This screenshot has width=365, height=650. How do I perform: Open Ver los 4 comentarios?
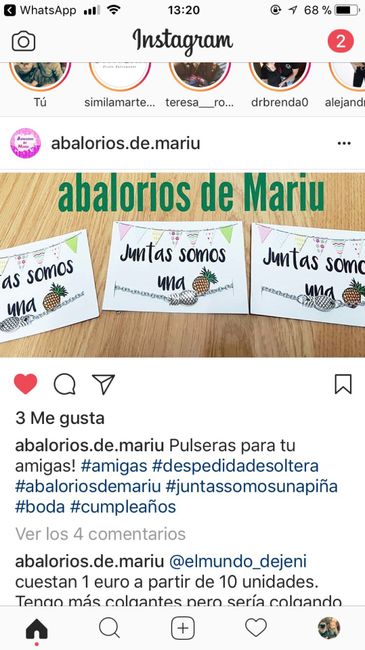tap(100, 534)
